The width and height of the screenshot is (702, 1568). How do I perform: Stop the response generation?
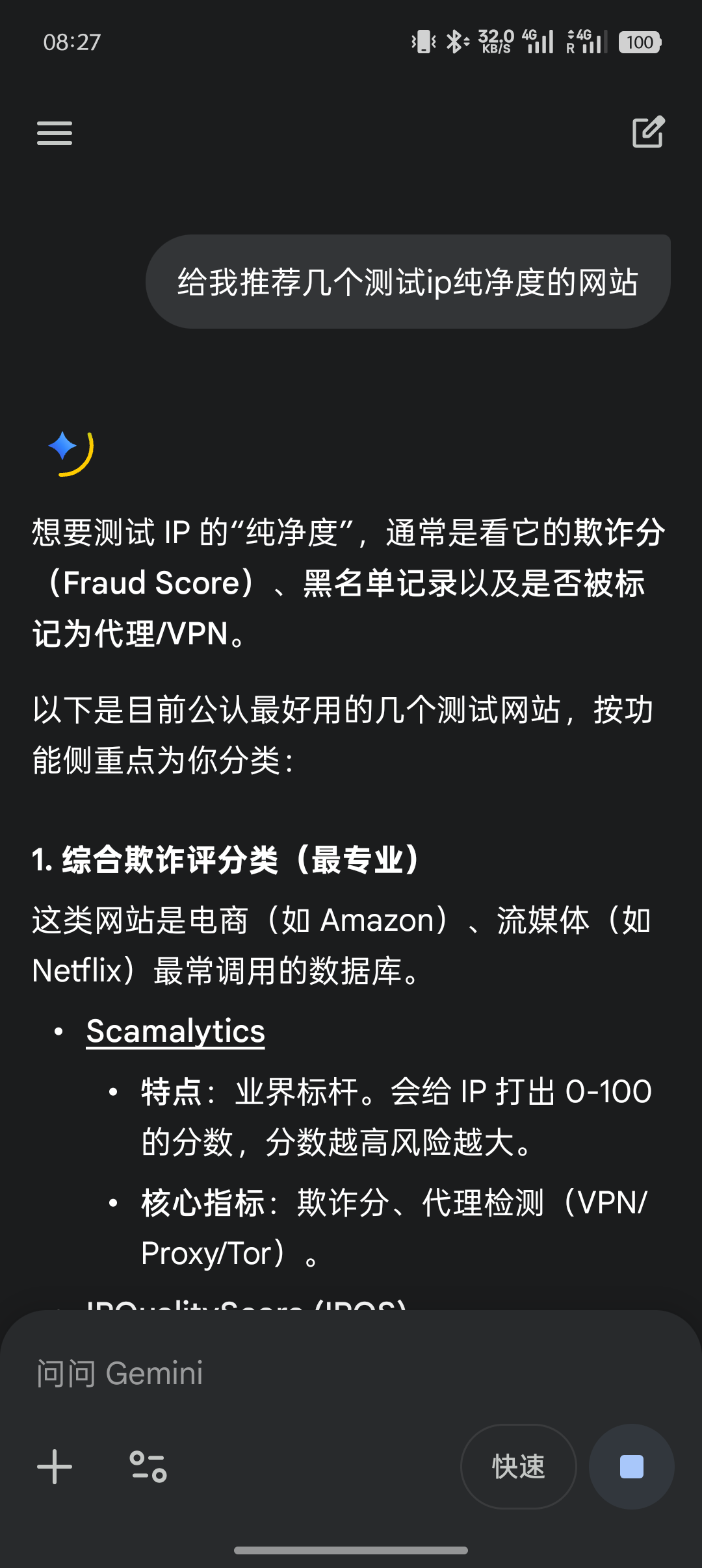click(631, 1467)
